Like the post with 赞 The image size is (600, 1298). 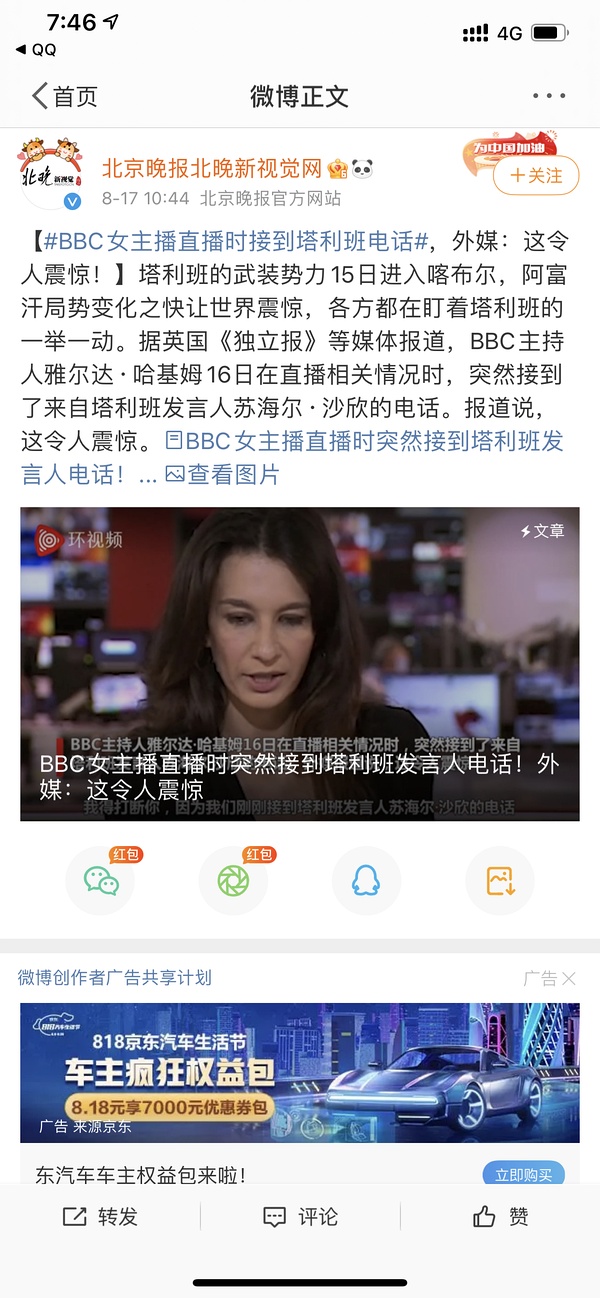pyautogui.click(x=500, y=1217)
